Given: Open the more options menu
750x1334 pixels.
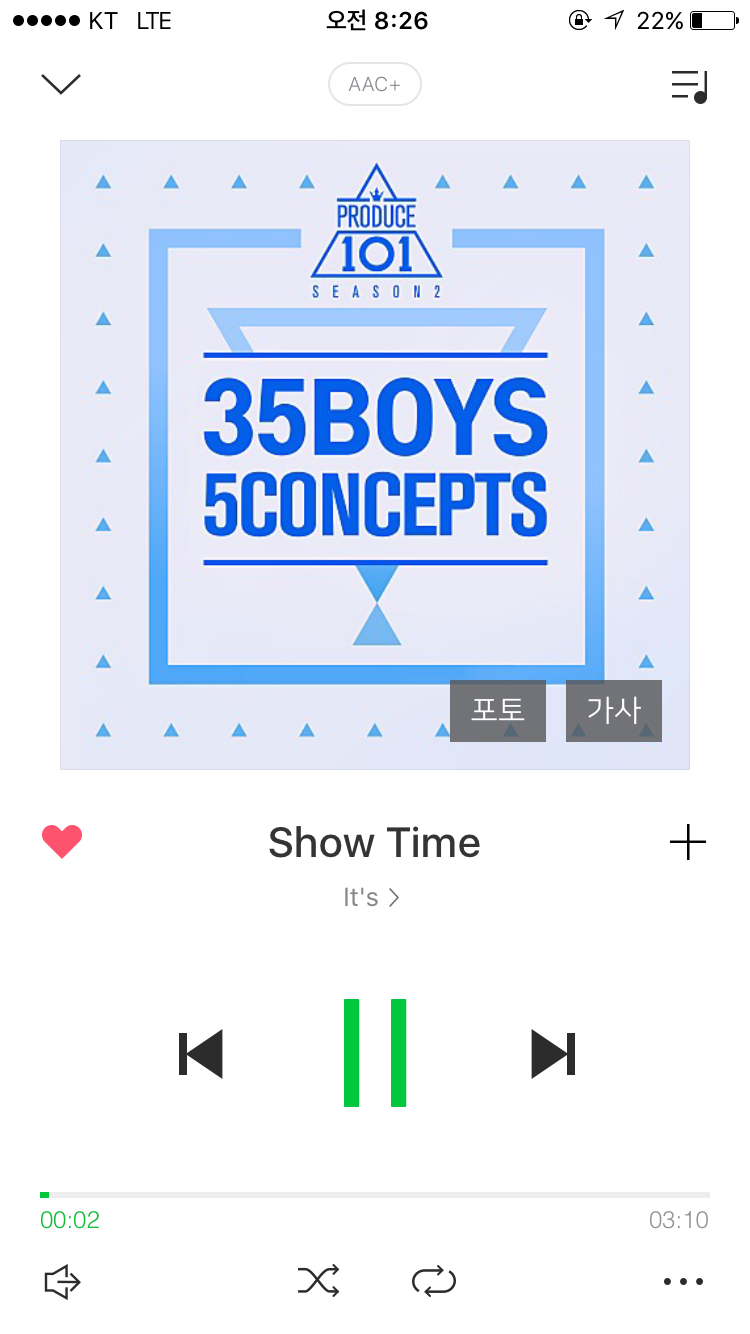Looking at the screenshot, I should pos(684,1281).
